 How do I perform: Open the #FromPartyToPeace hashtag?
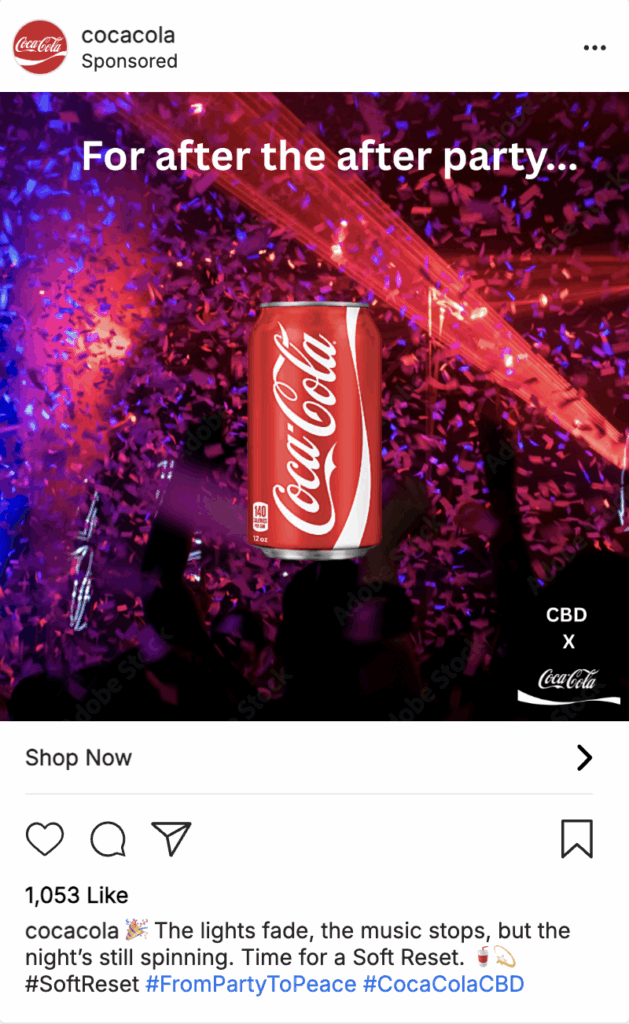(x=250, y=984)
